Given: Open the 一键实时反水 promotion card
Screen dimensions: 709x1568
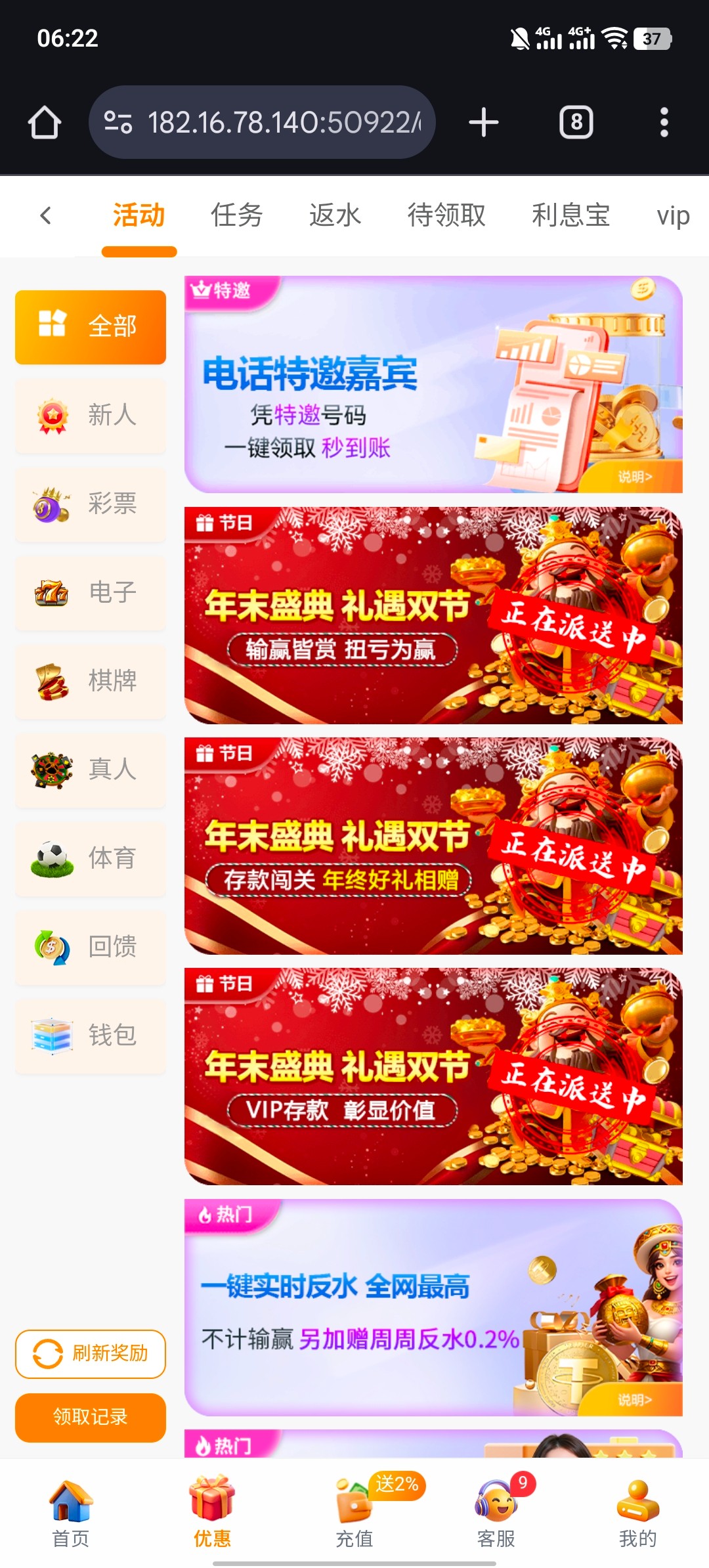Looking at the screenshot, I should coord(433,1307).
